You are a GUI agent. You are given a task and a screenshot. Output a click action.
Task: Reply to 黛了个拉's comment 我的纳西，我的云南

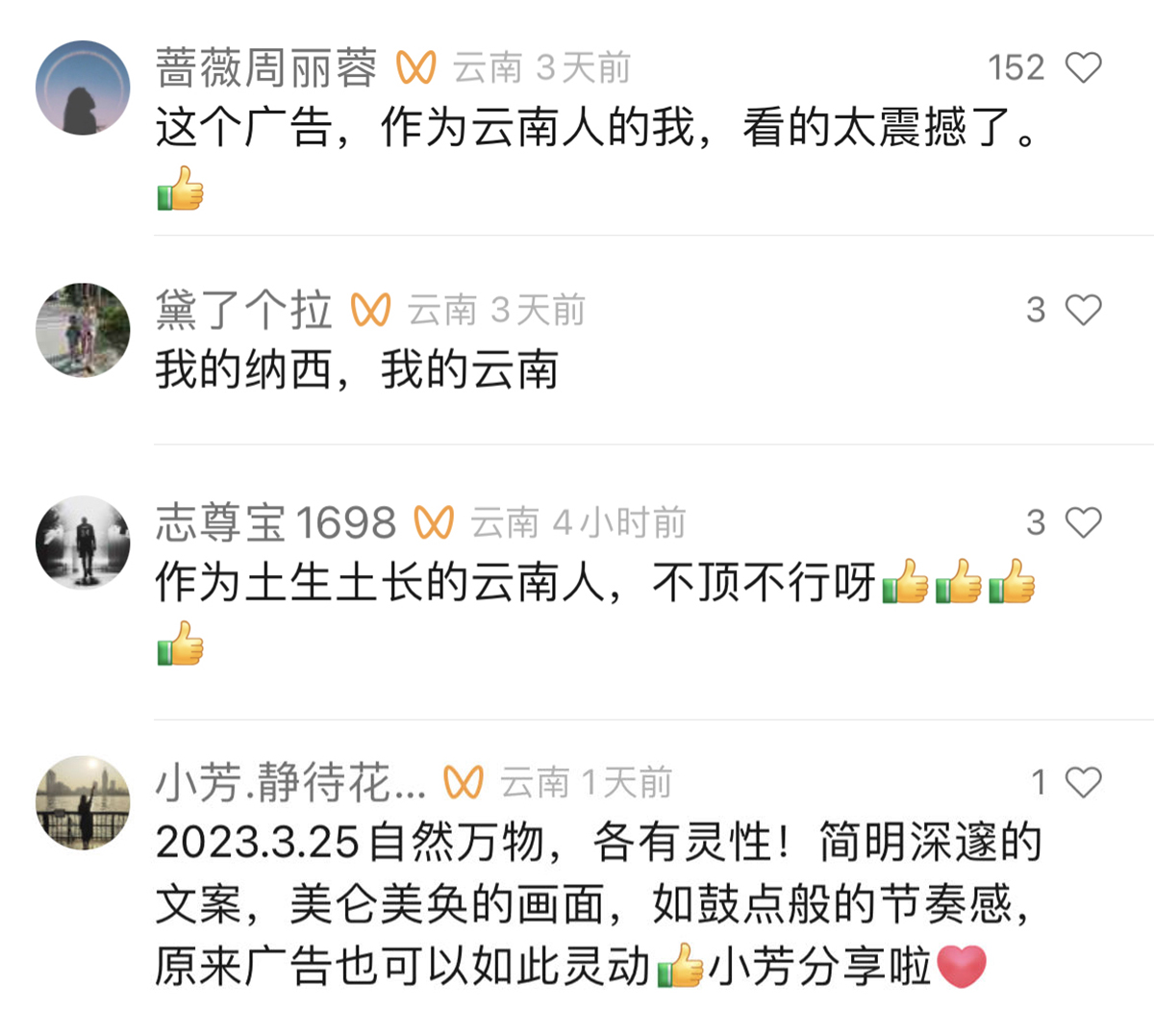[x=357, y=371]
